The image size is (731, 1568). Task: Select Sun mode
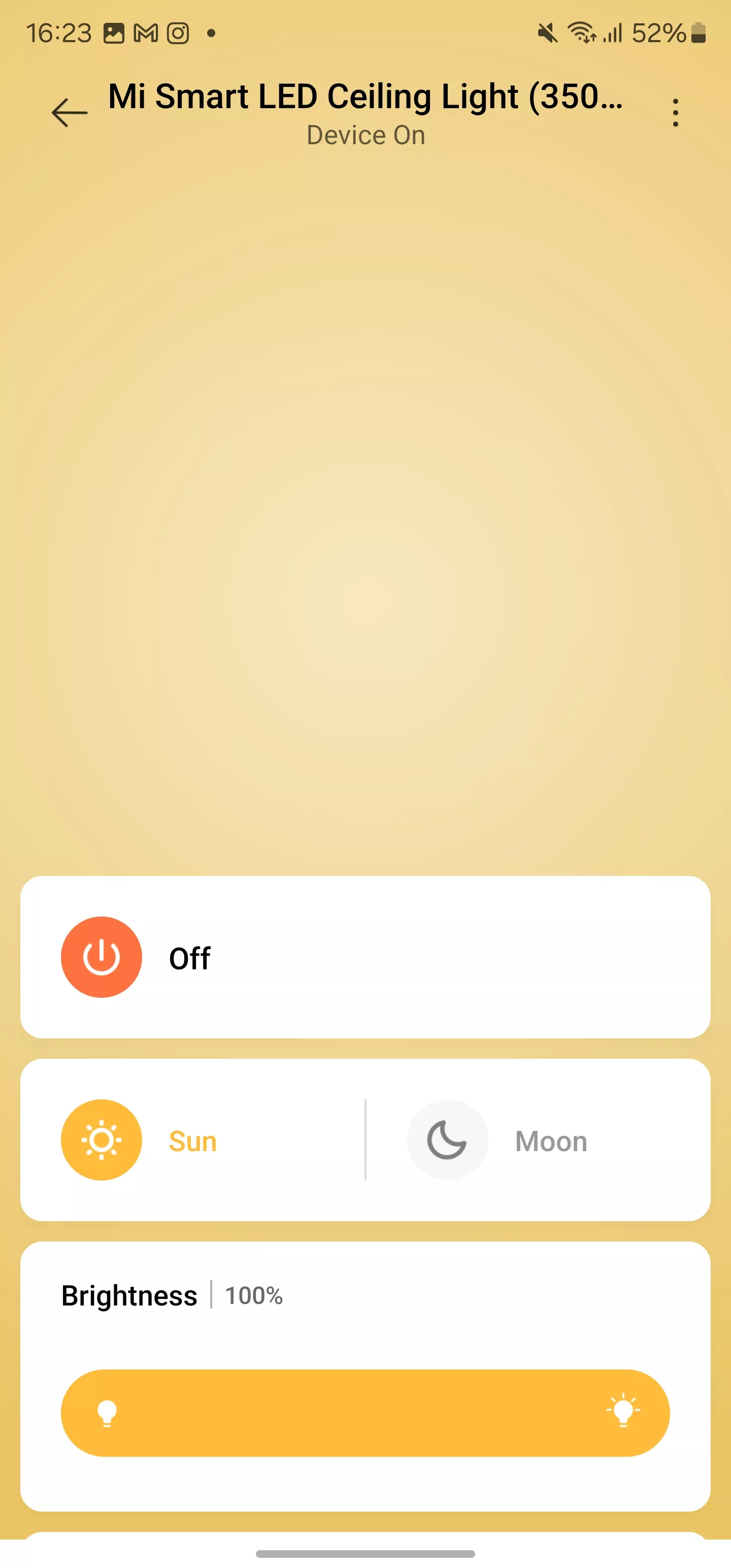point(102,1140)
